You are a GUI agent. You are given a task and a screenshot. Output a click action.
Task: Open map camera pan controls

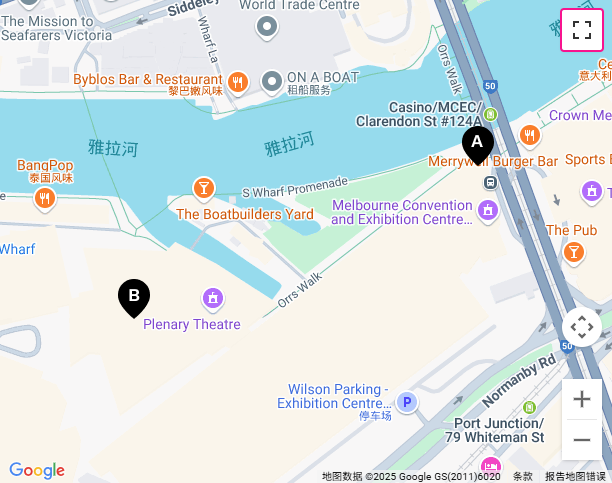tap(582, 328)
